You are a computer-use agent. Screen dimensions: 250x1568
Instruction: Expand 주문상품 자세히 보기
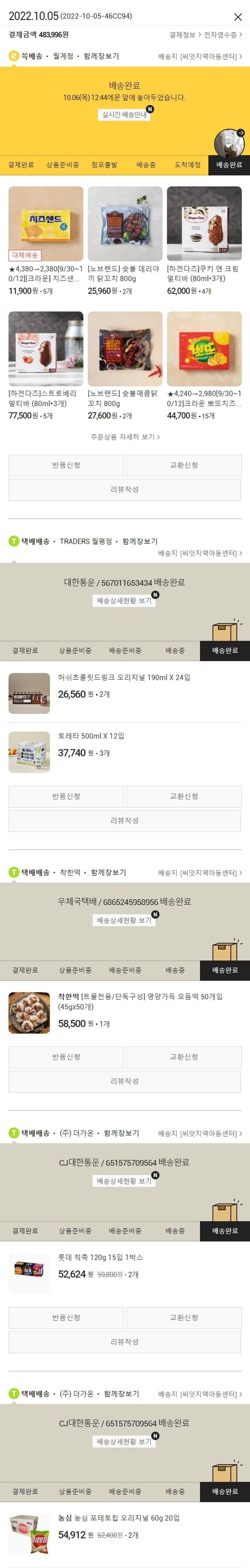pyautogui.click(x=125, y=437)
